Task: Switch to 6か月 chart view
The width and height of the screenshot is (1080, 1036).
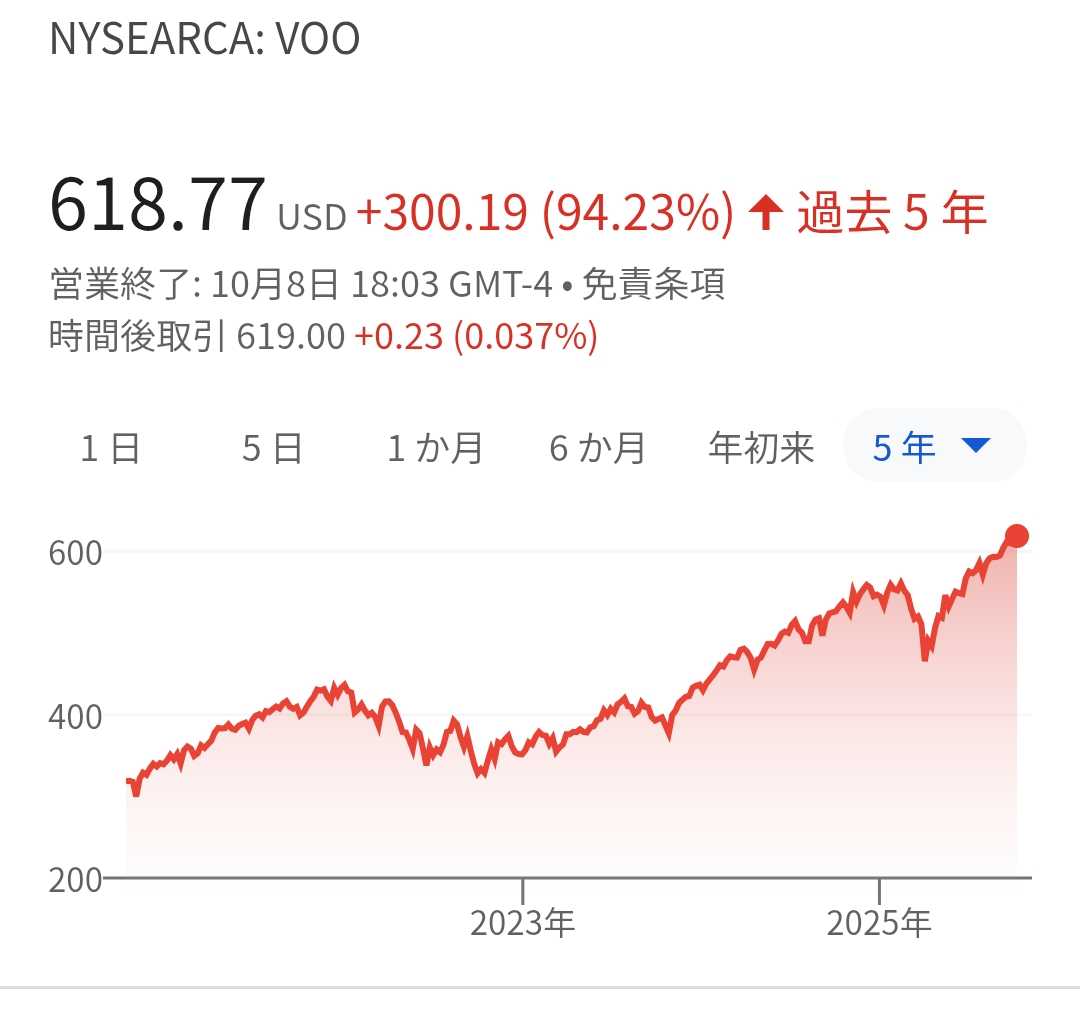Action: 598,448
